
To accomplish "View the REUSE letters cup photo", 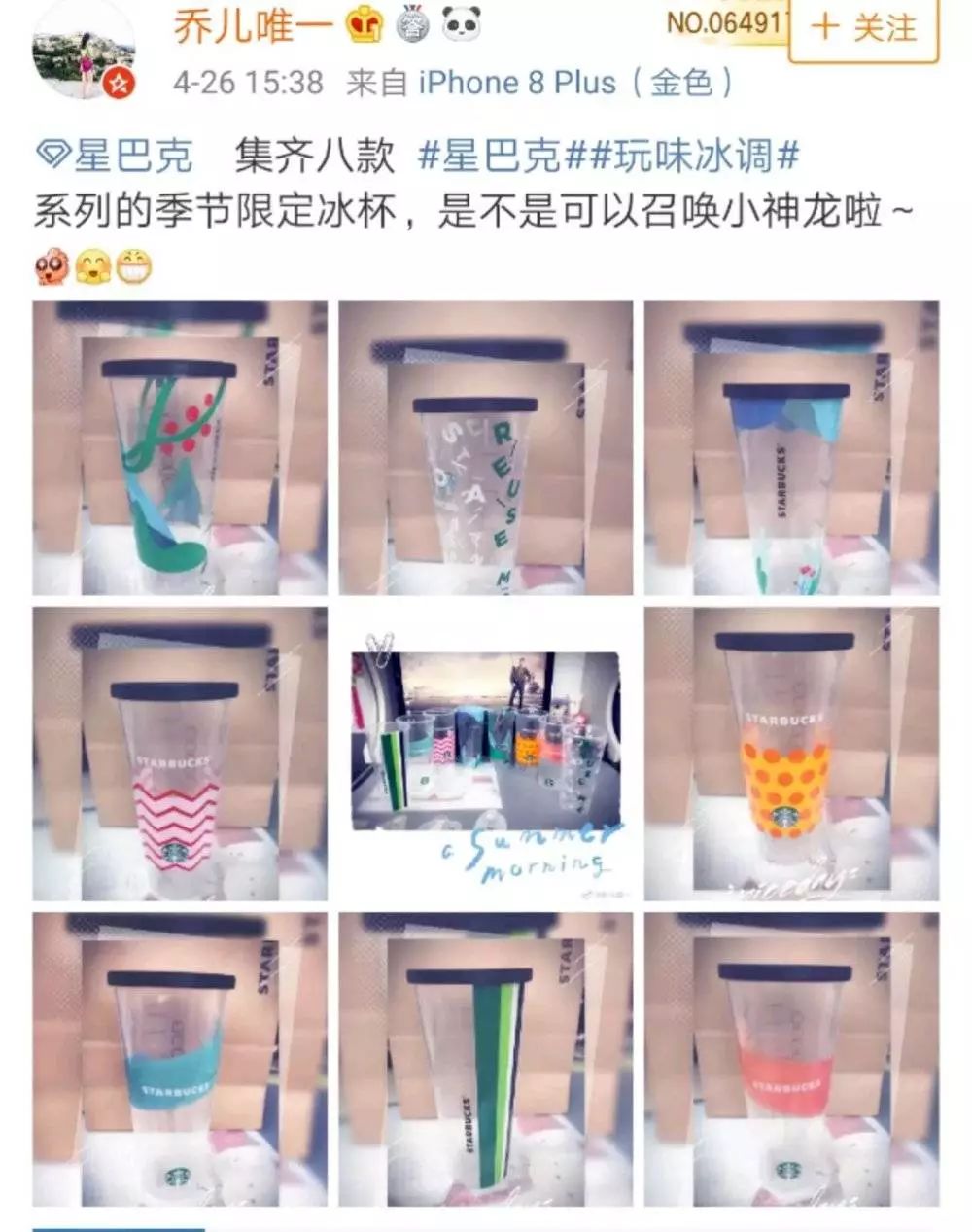I will [485, 448].
